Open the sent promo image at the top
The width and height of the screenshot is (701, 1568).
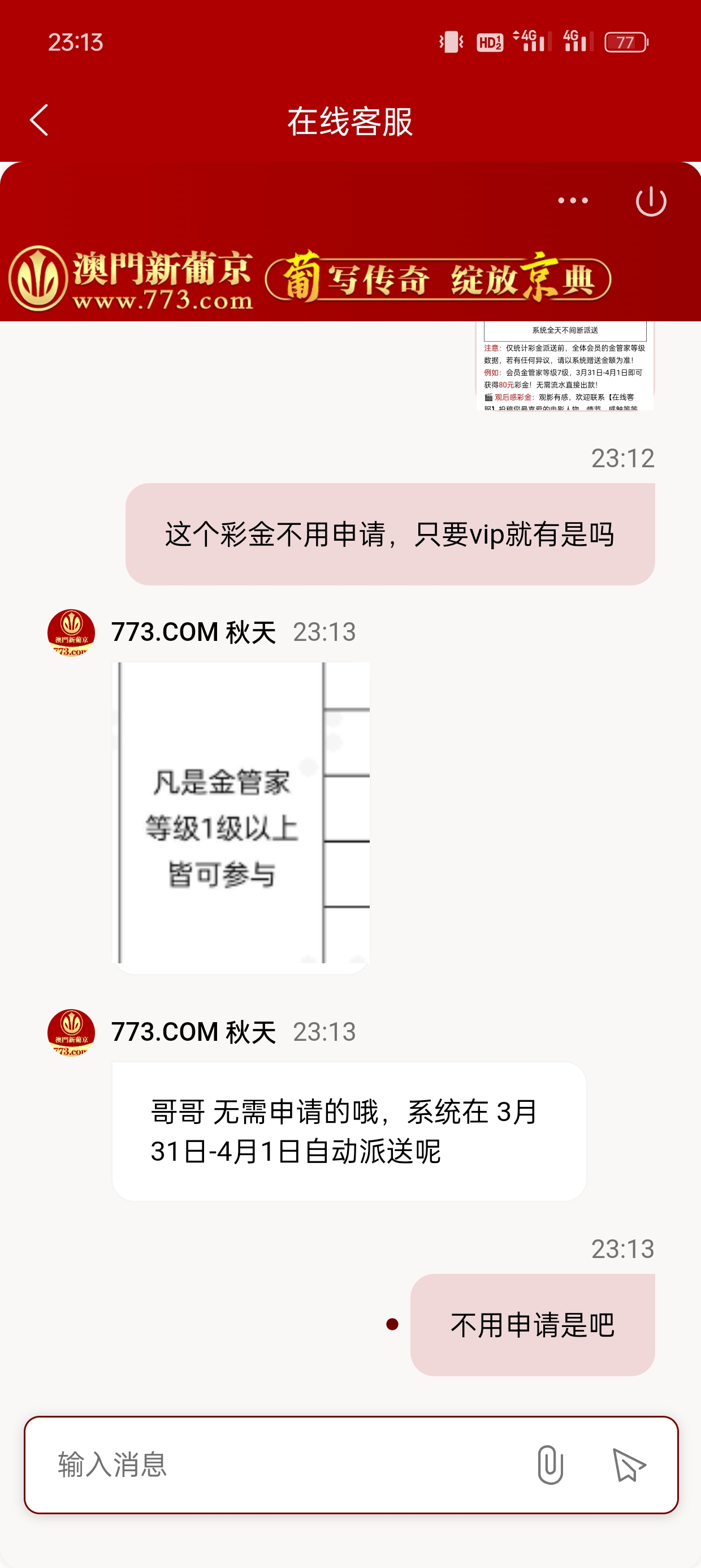(x=564, y=365)
